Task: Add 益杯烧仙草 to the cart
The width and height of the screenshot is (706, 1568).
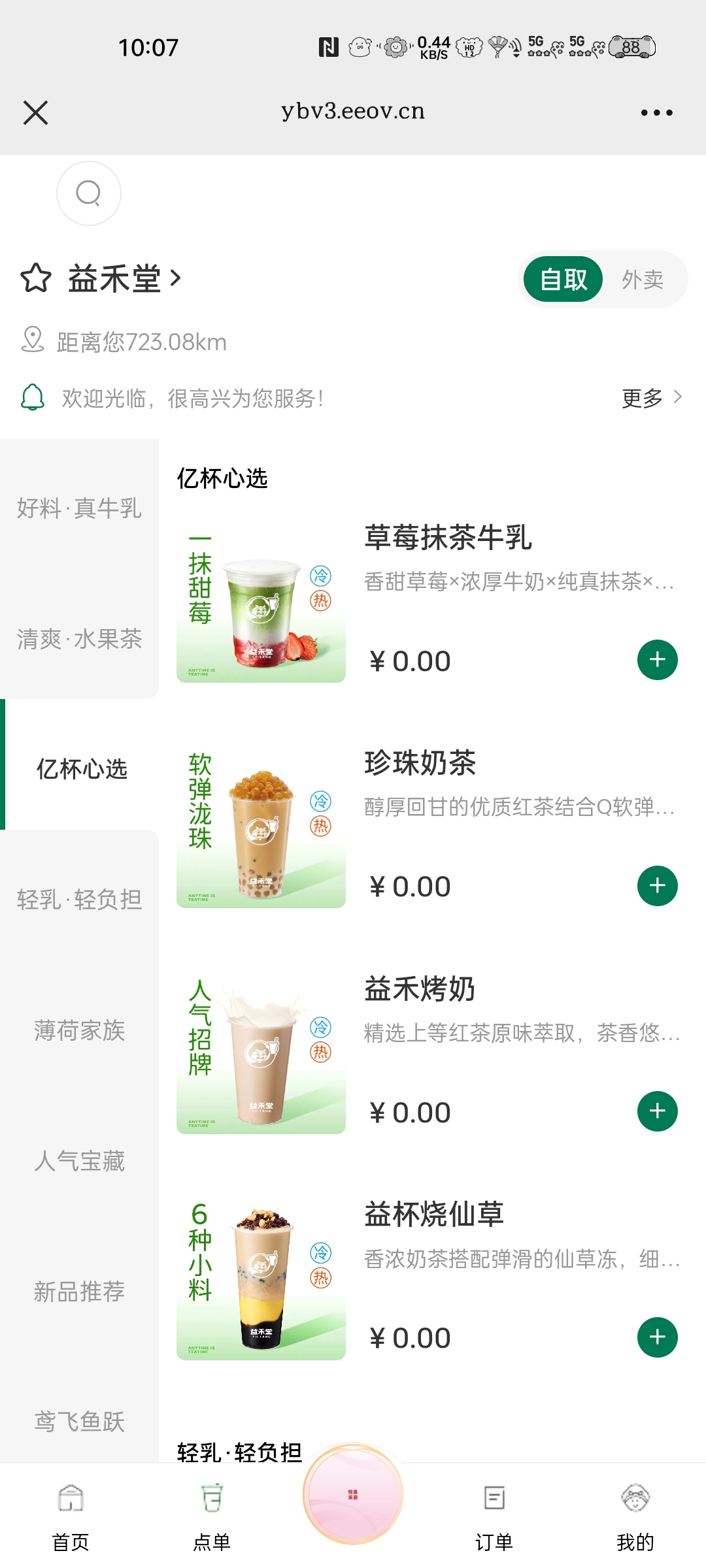Action: pos(657,1337)
